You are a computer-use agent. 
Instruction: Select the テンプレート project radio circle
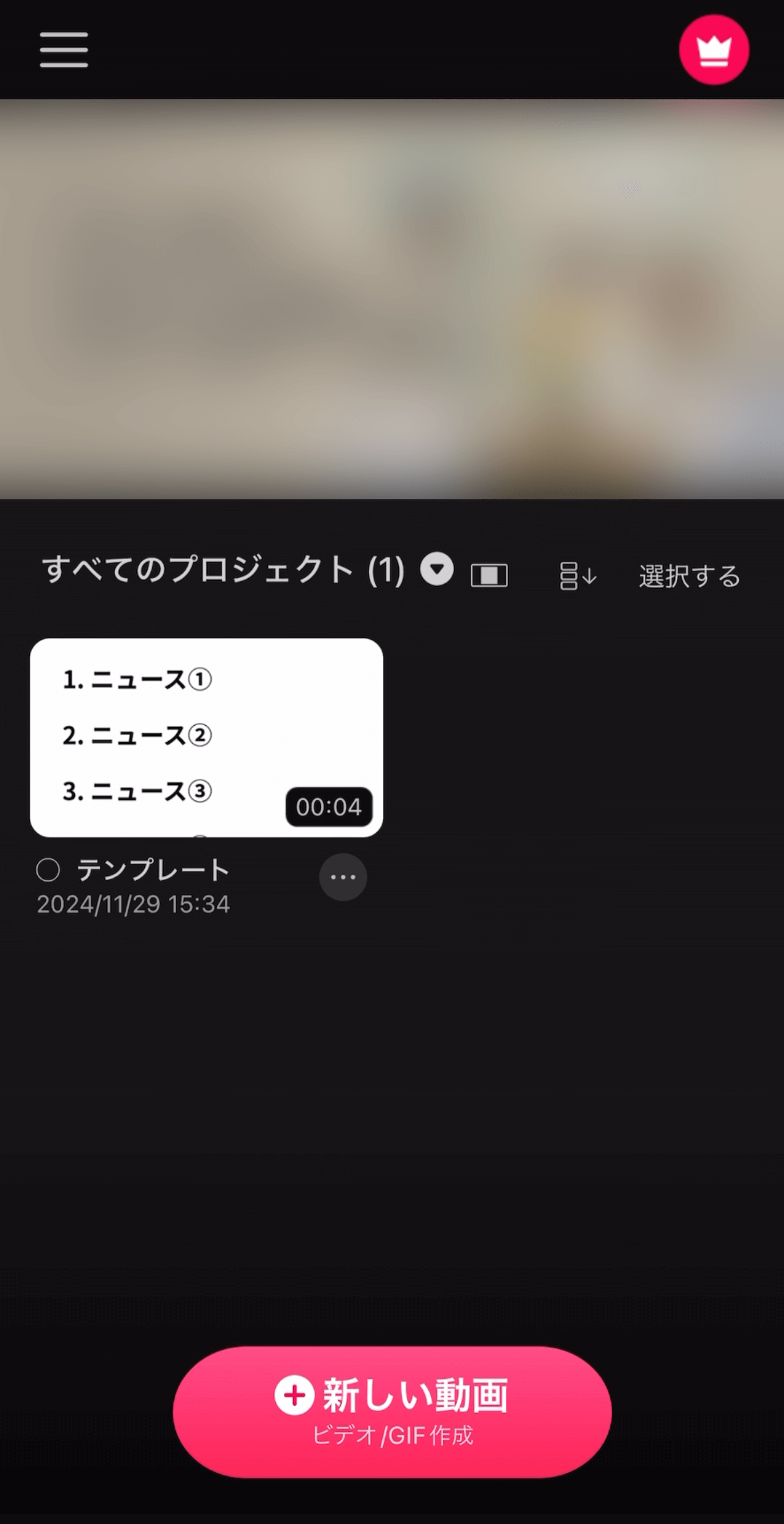pos(49,869)
